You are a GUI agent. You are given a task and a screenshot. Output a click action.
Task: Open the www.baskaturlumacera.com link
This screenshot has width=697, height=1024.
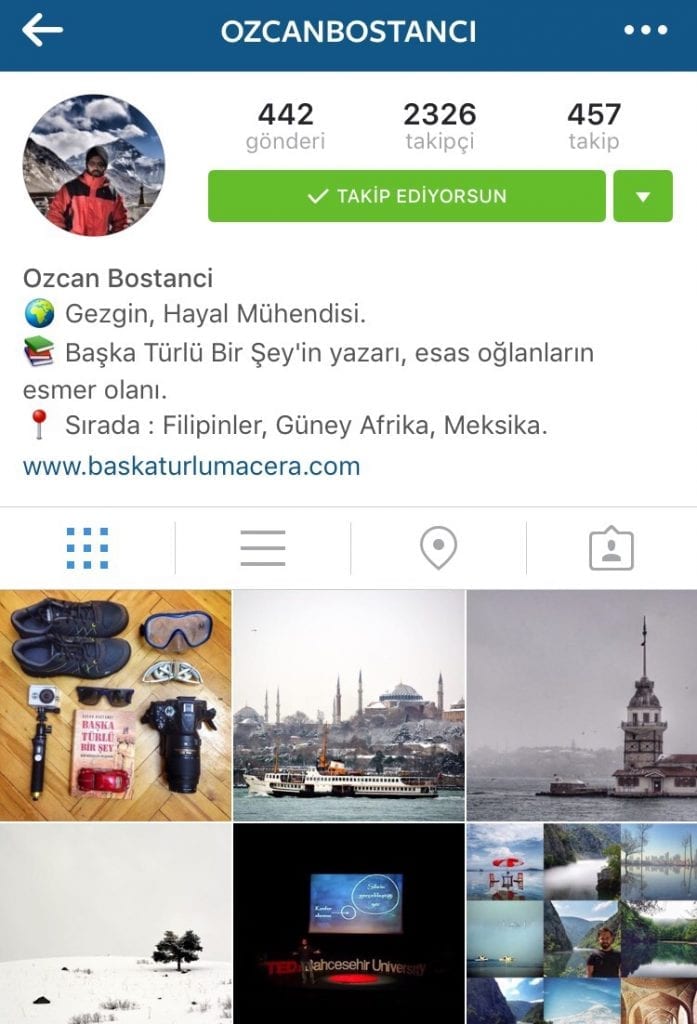[x=191, y=466]
